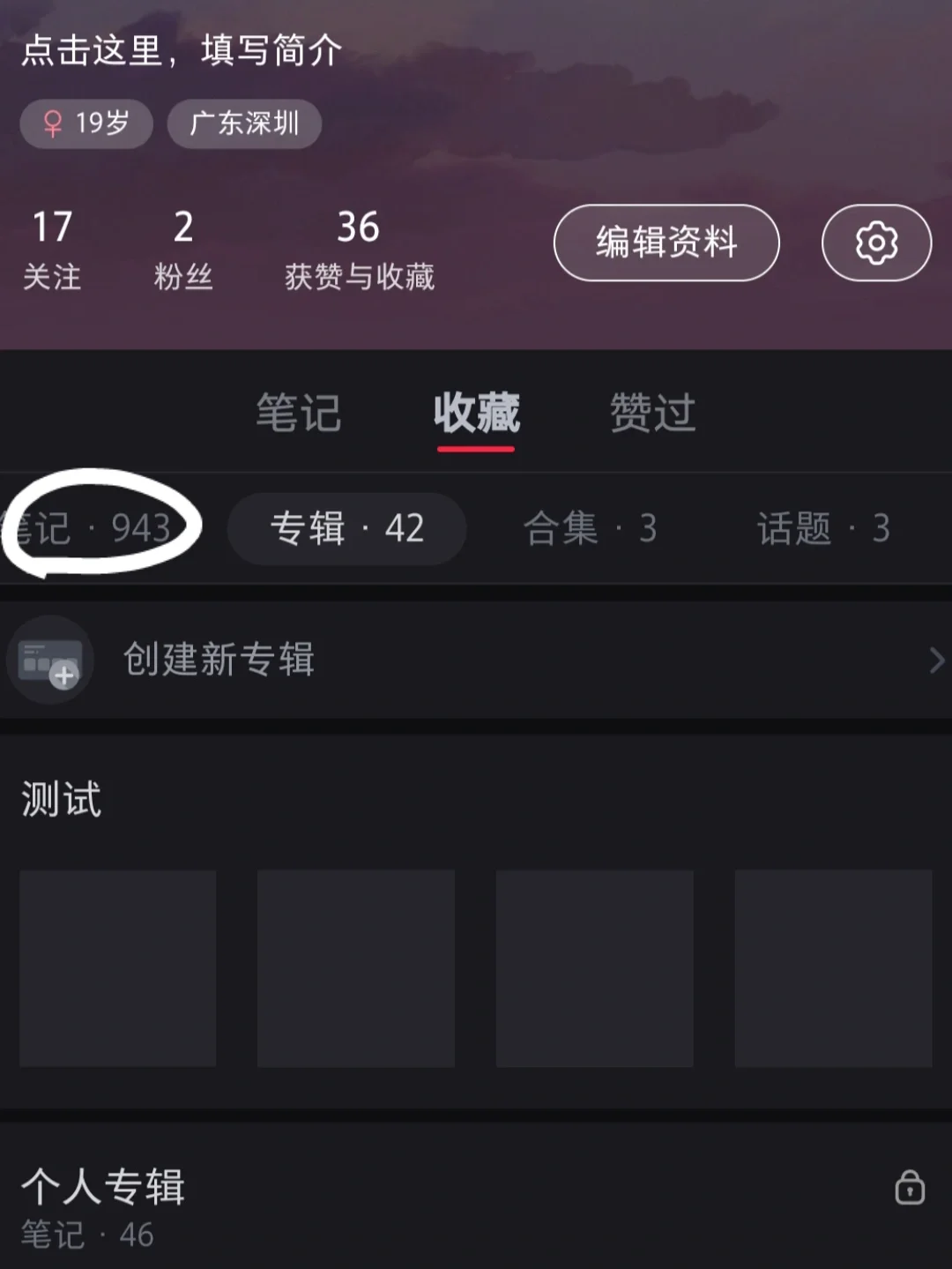Tap the 广东深圳 location chip
Screen dimensions: 952x1269
point(244,123)
